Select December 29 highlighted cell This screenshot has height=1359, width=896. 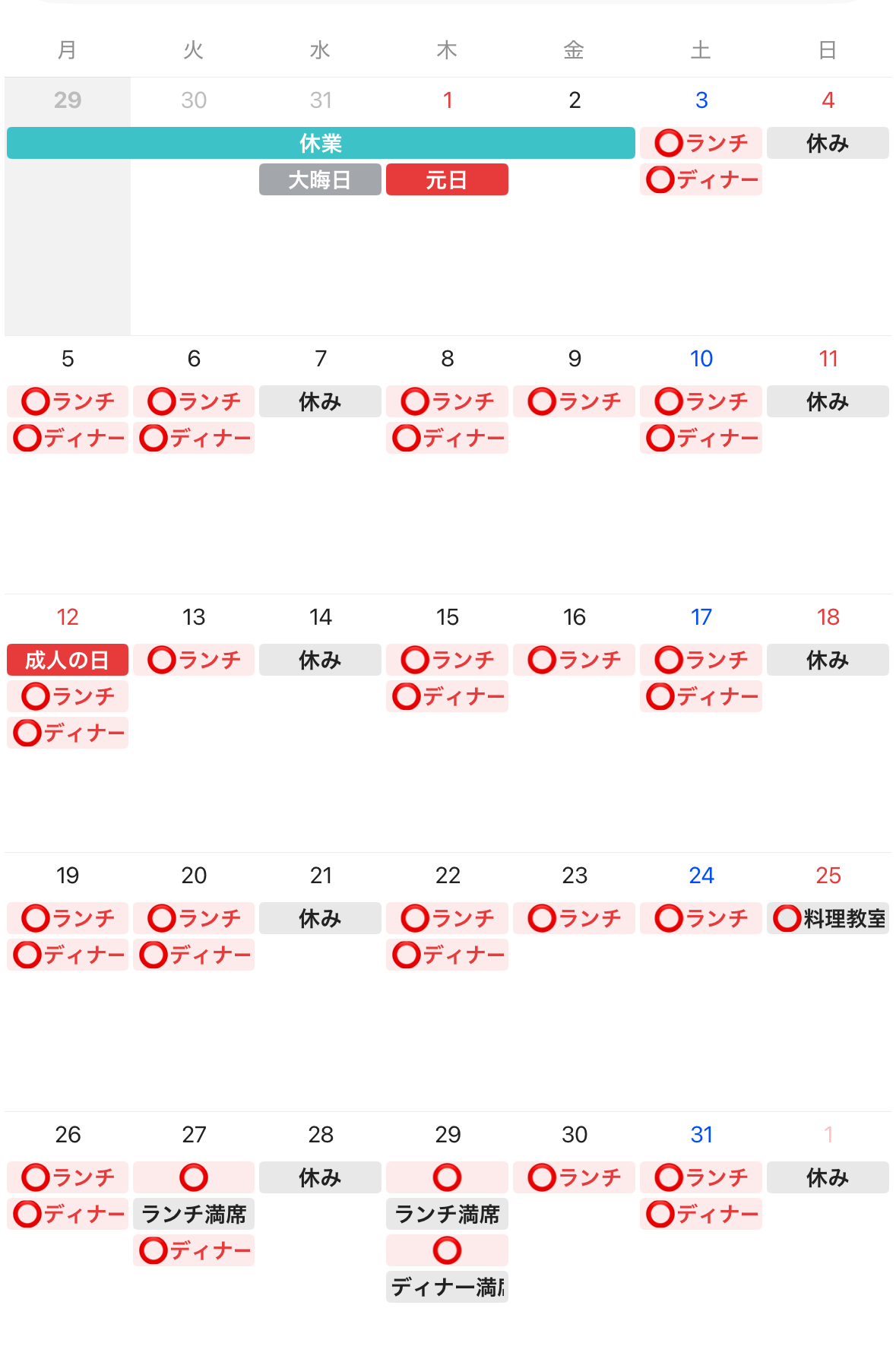coord(68,100)
